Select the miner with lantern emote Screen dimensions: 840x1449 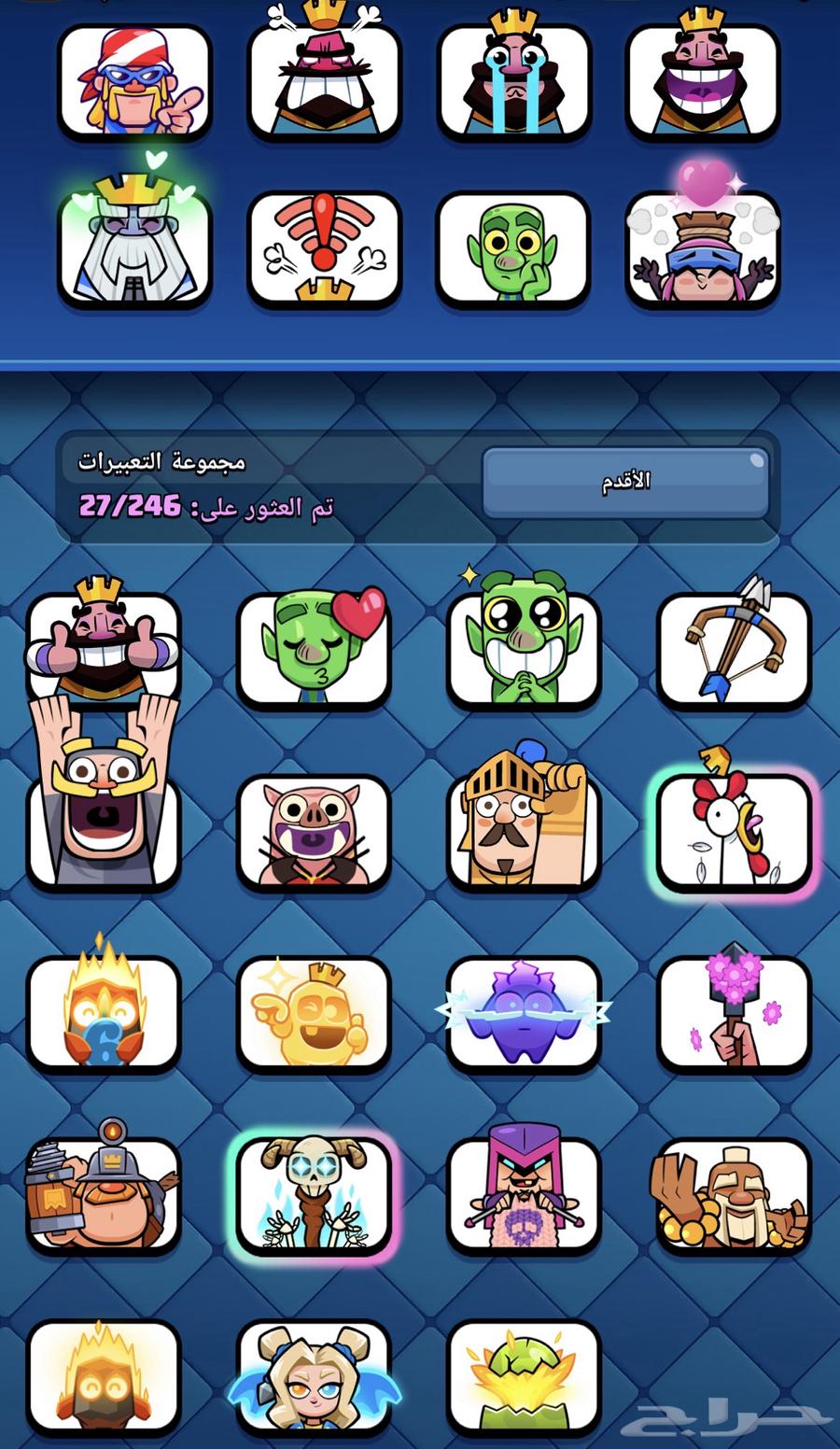click(x=103, y=1193)
